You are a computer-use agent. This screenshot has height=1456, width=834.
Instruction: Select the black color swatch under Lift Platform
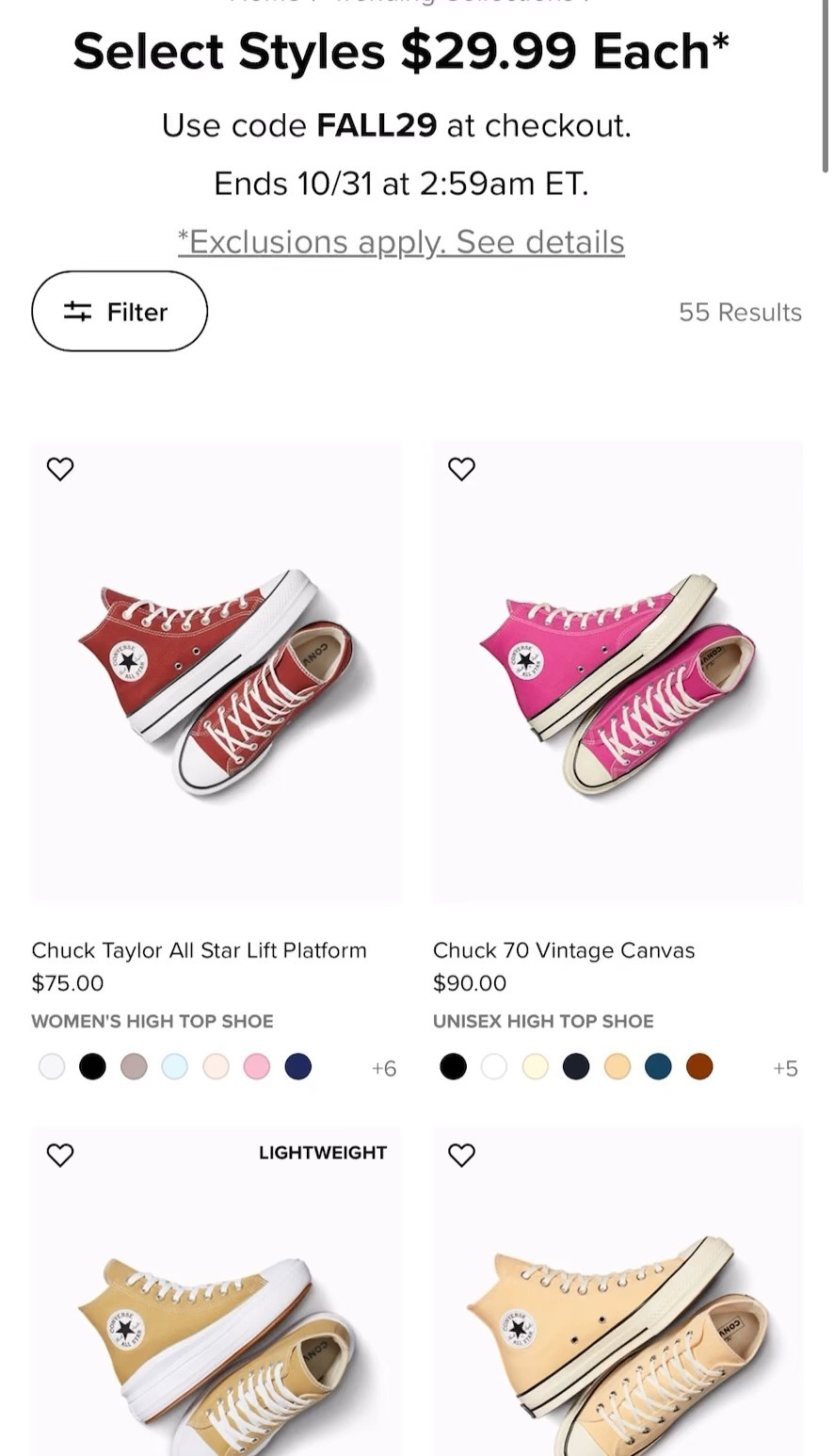click(93, 1066)
